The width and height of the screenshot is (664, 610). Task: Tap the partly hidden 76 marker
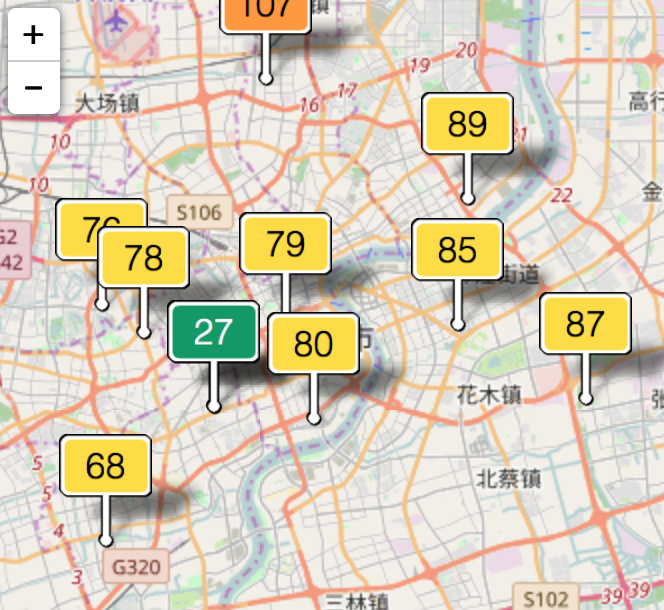[78, 221]
